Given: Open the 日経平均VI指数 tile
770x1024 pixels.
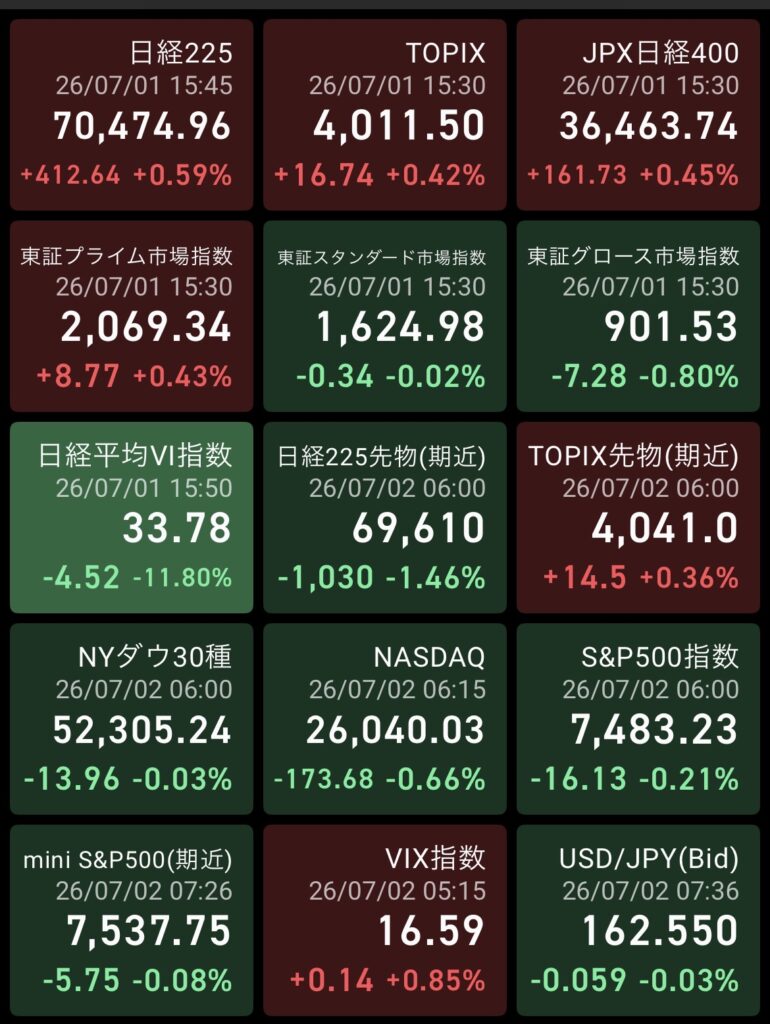Looking at the screenshot, I should click(131, 517).
